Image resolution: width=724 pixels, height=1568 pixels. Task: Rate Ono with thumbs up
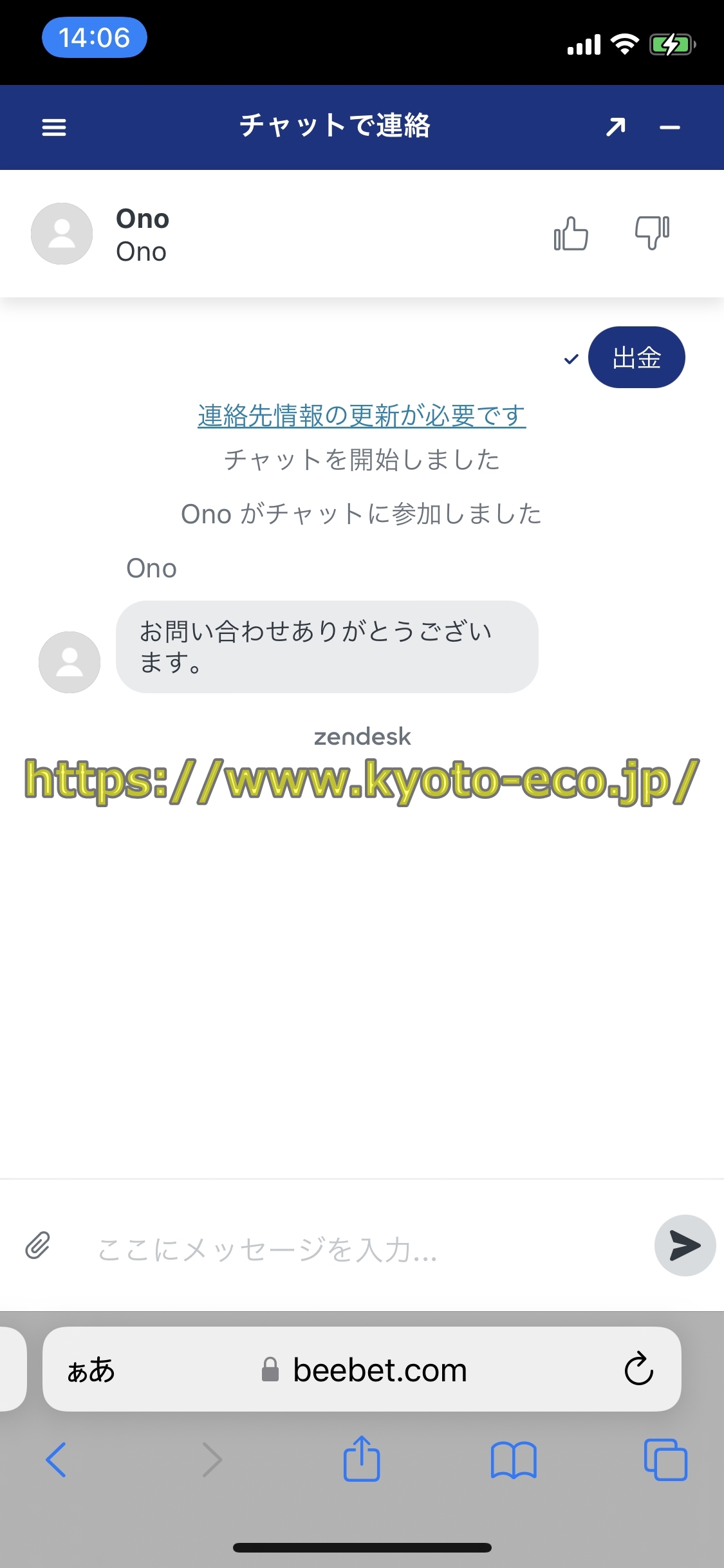[571, 233]
